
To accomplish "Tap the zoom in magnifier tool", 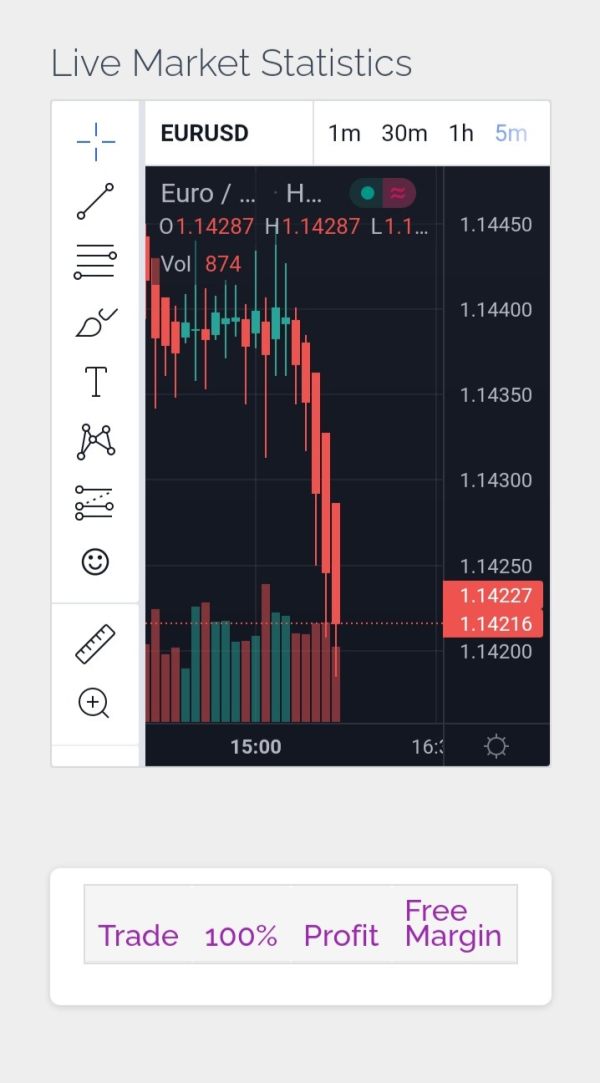I will (x=94, y=703).
